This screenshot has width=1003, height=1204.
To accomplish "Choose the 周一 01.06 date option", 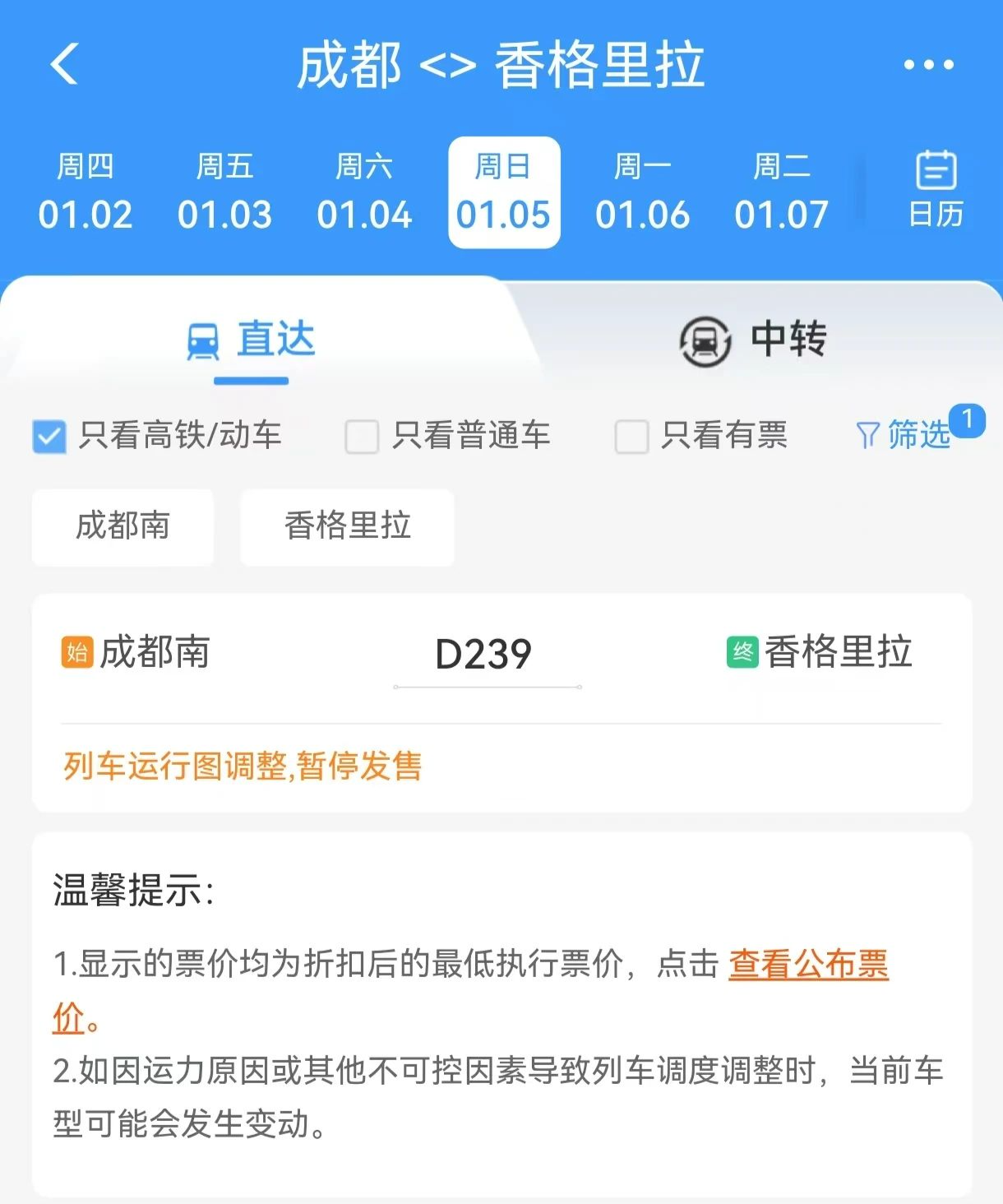I will [644, 191].
